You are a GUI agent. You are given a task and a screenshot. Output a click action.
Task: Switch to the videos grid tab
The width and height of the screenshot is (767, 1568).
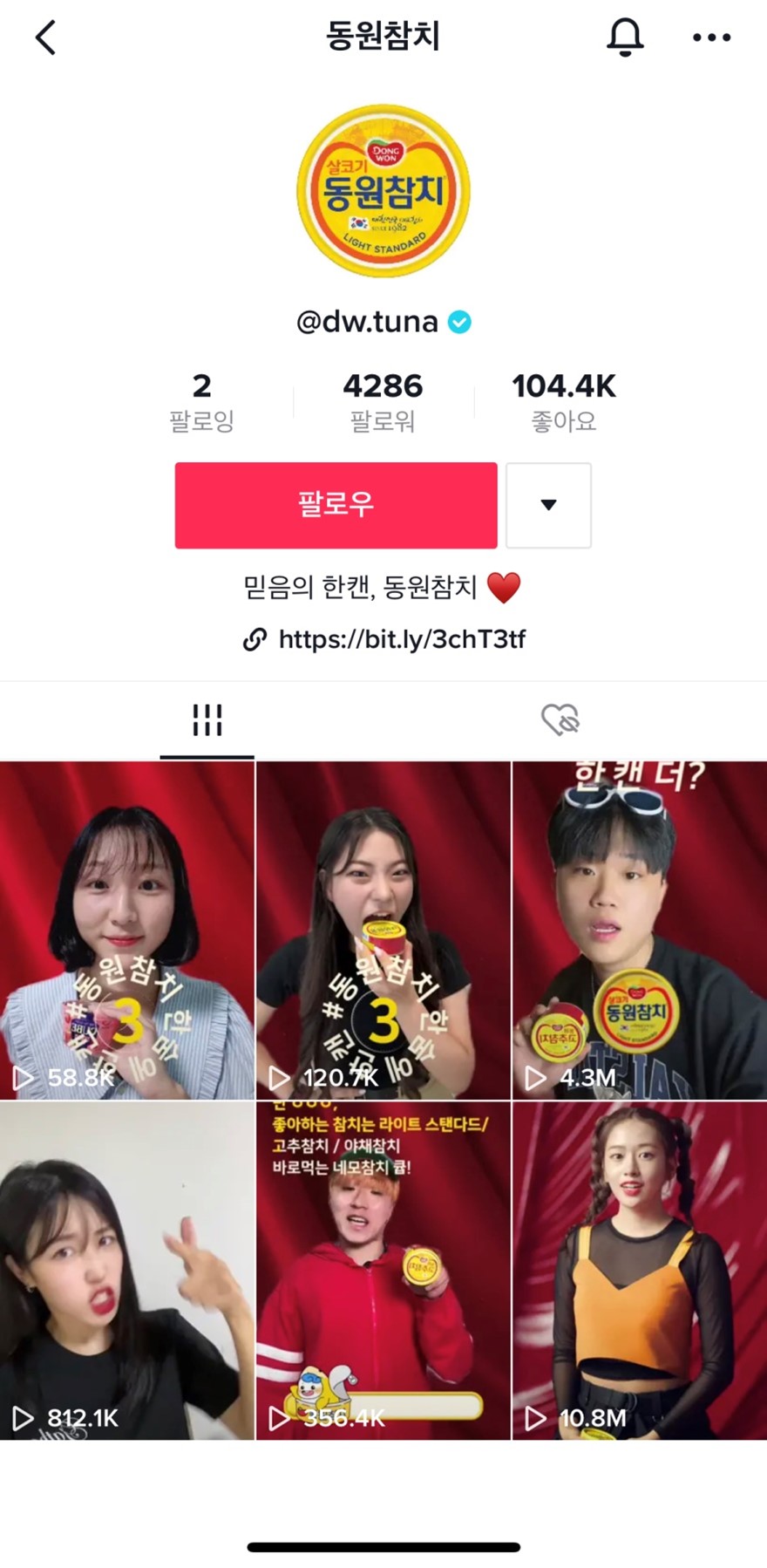click(207, 720)
